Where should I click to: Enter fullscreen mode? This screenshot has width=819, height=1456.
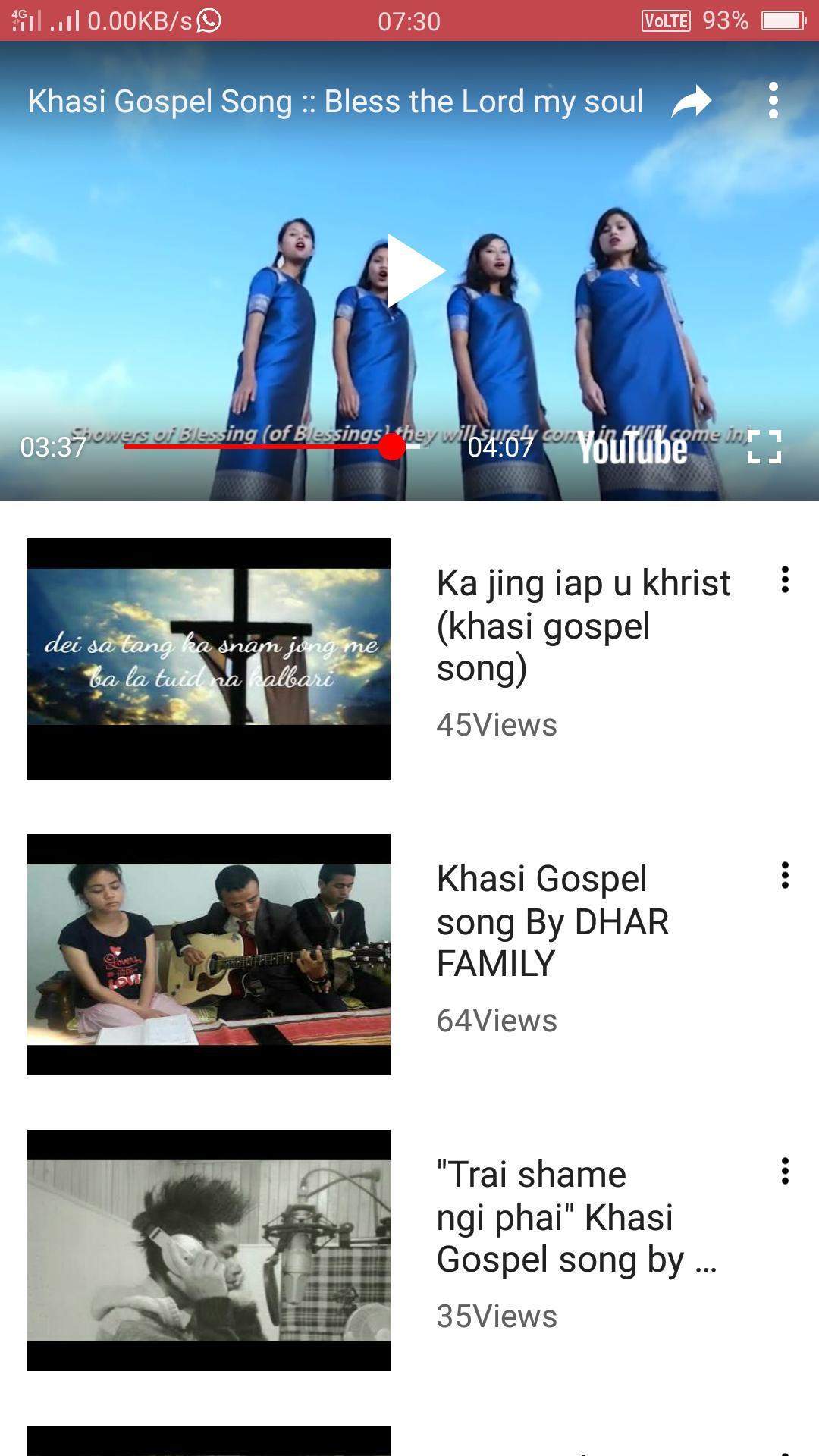[764, 447]
